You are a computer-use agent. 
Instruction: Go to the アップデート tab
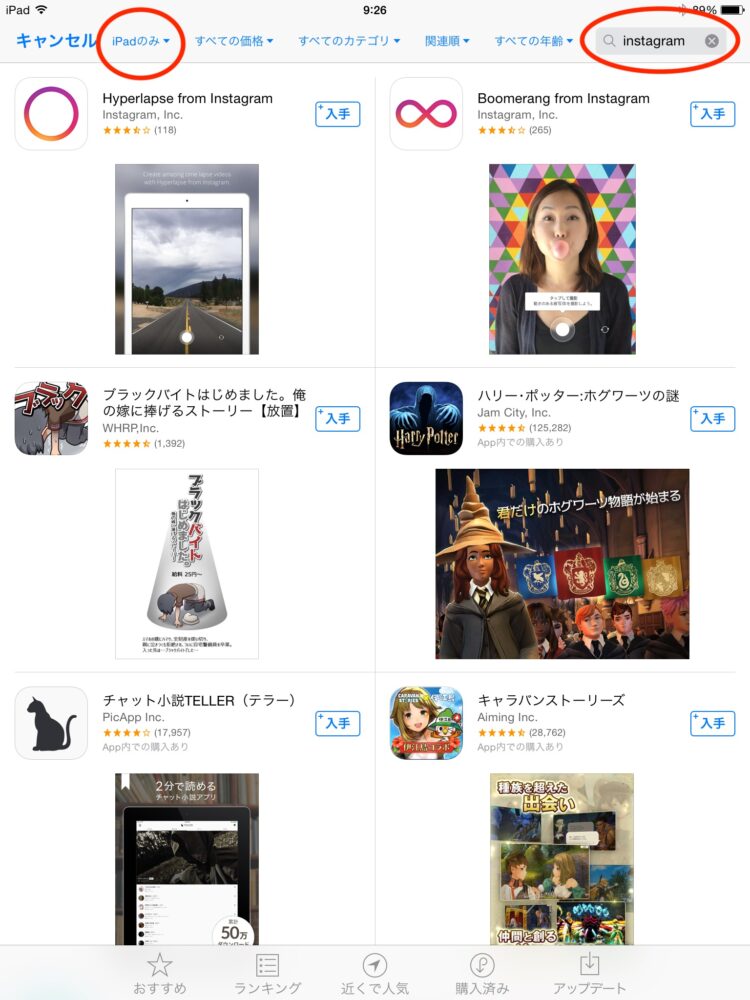tap(590, 973)
